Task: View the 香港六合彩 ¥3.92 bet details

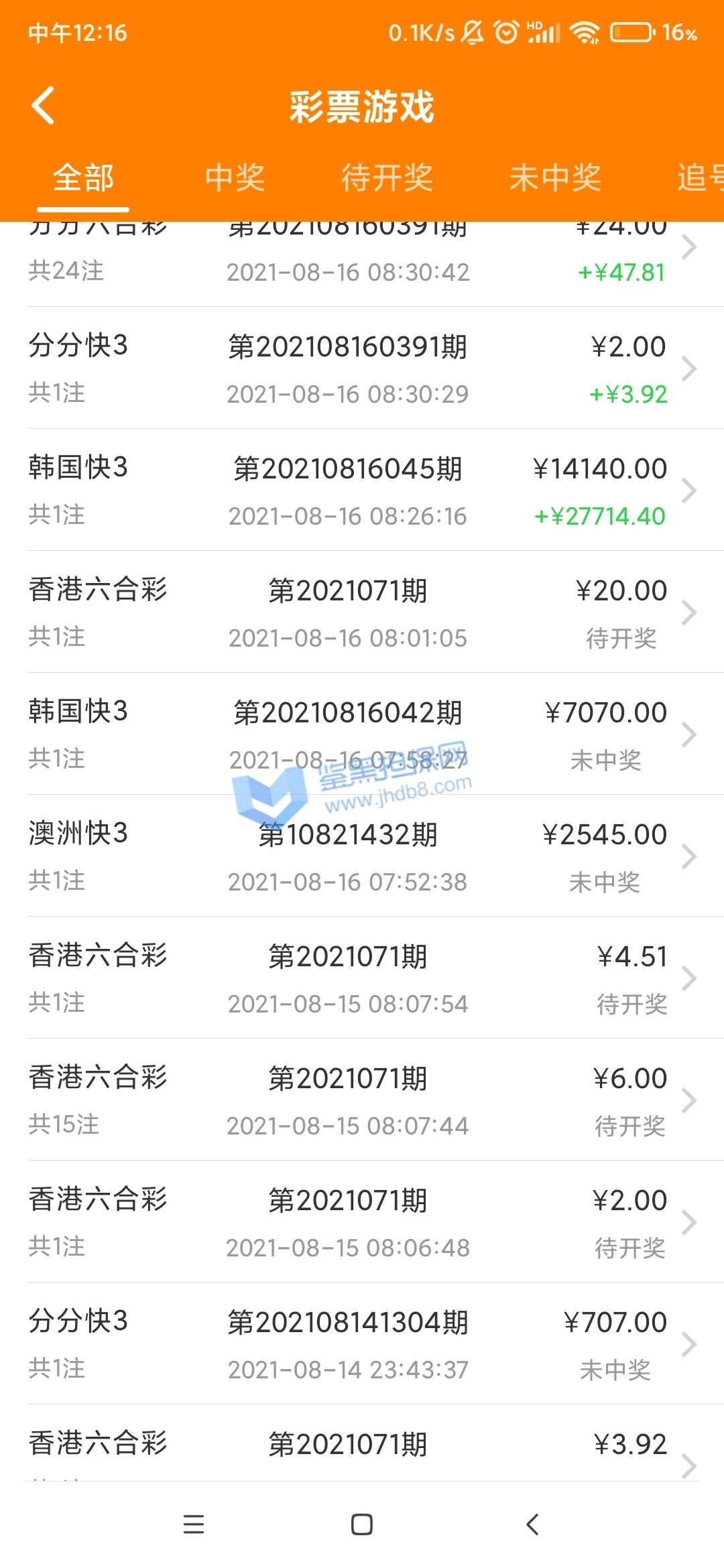Action: (x=362, y=1447)
